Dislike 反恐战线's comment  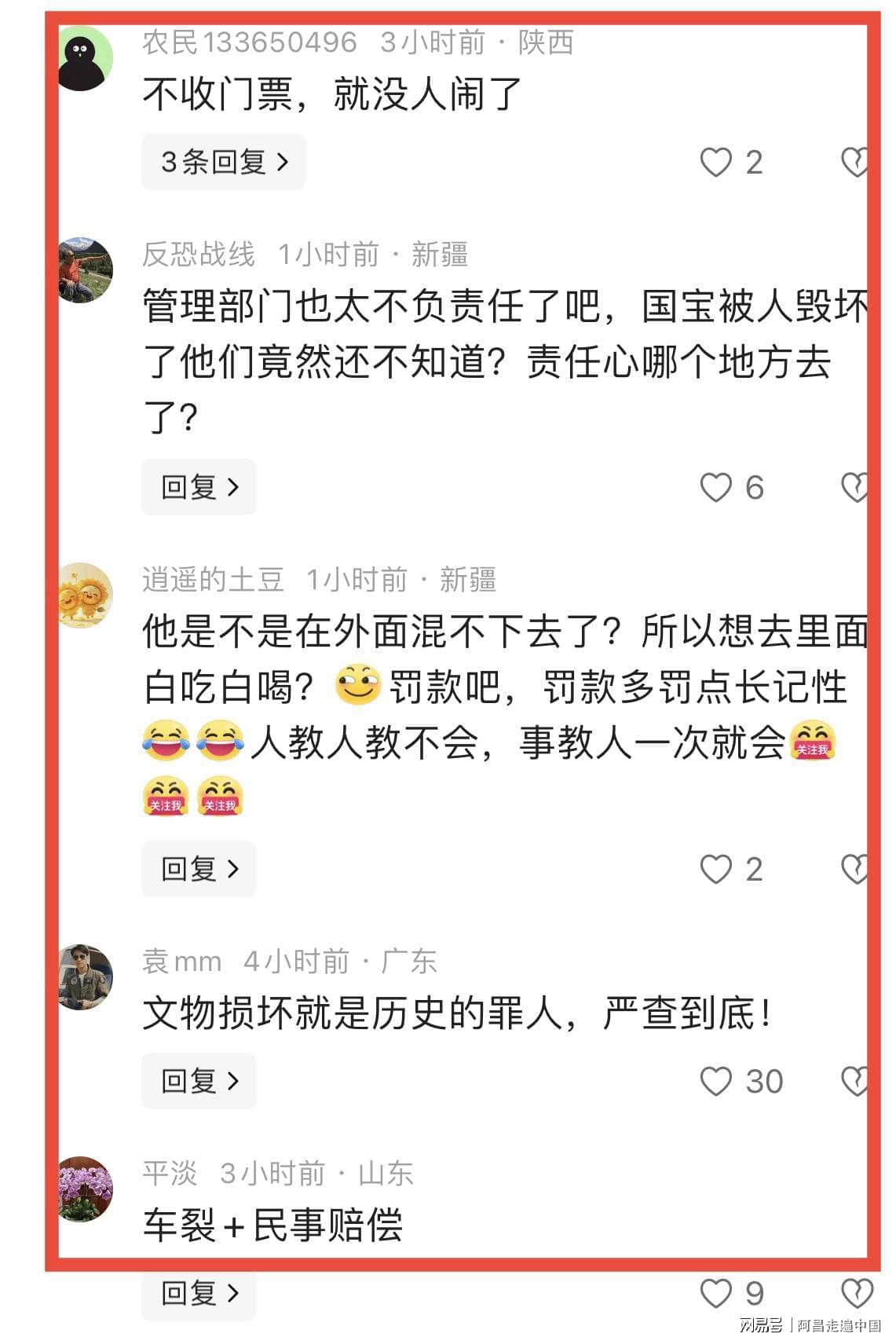(x=854, y=488)
